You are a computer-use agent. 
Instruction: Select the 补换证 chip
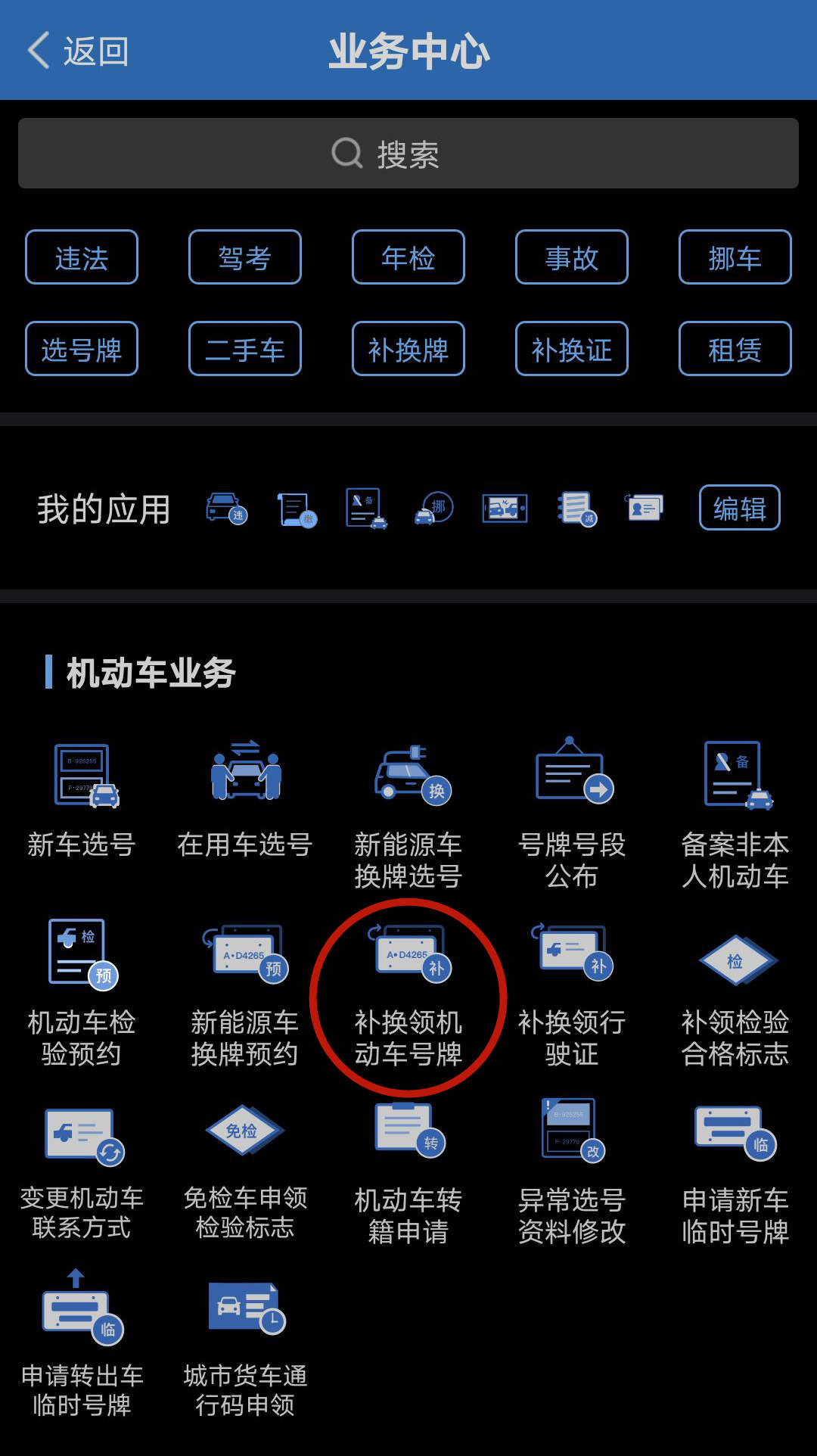(x=572, y=350)
